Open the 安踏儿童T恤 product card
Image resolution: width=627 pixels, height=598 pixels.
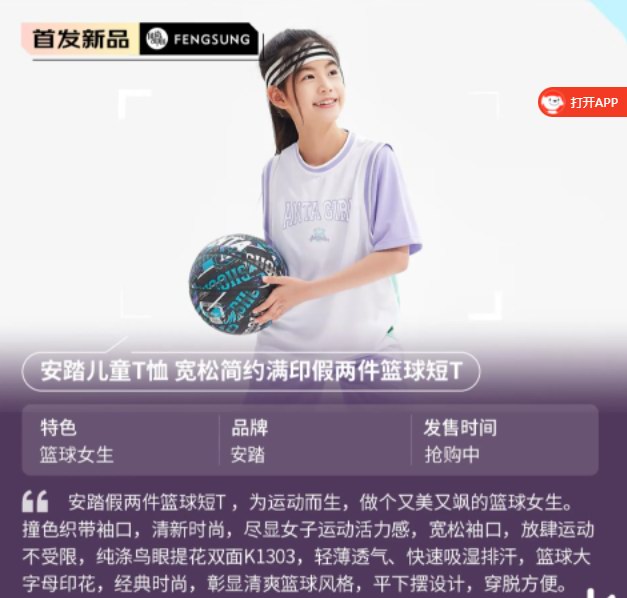pos(251,371)
